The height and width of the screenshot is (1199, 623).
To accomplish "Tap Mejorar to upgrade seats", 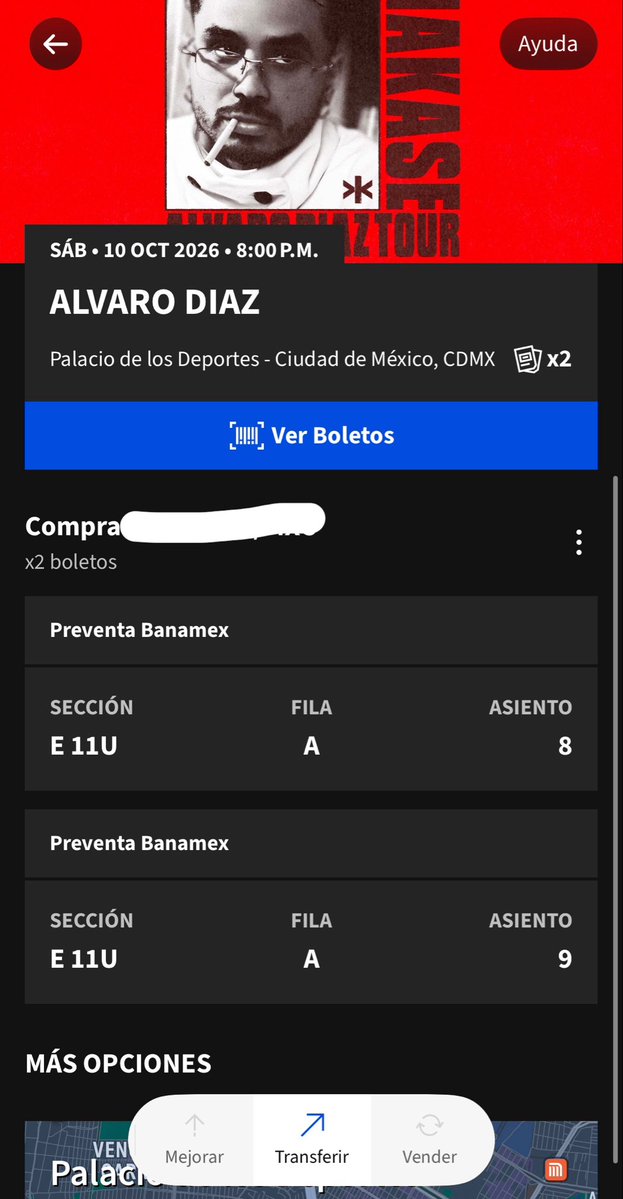I will (x=194, y=1140).
